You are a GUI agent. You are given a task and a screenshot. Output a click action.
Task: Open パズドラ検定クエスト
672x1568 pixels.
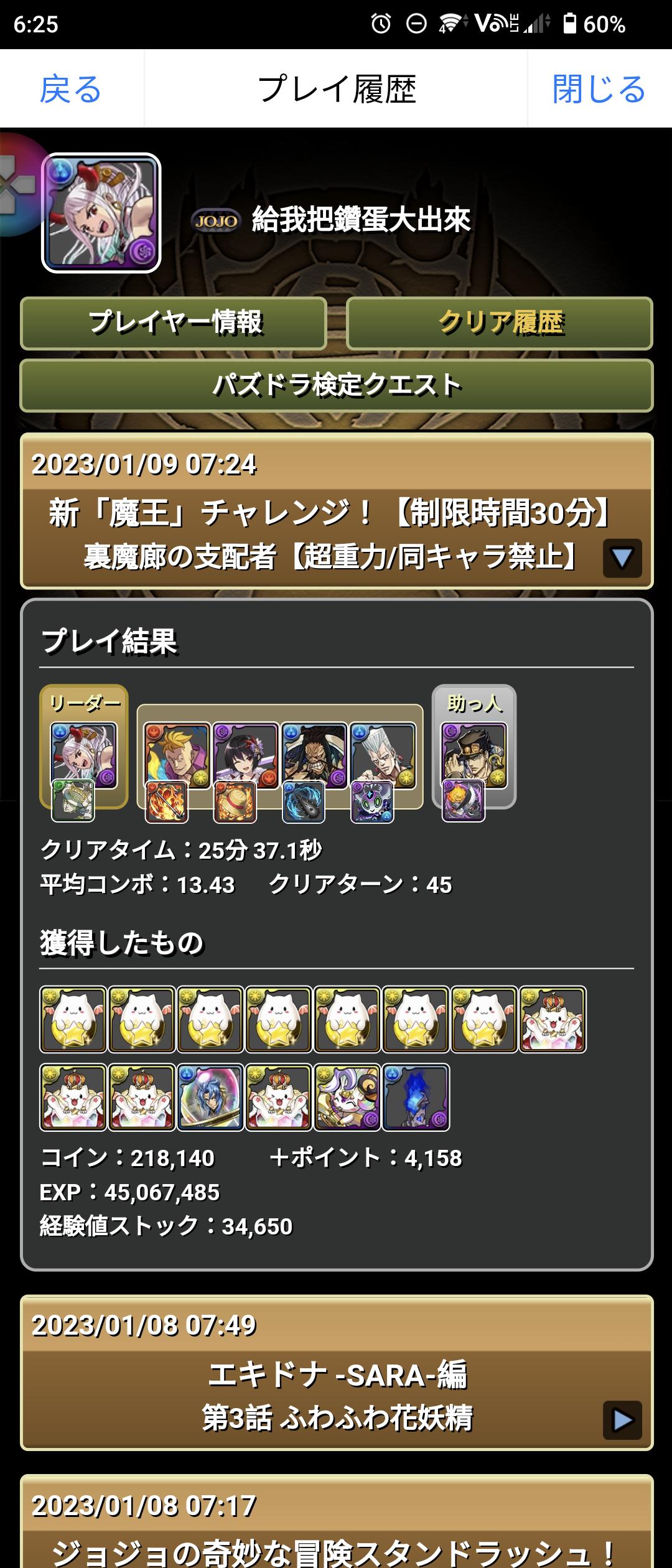click(x=337, y=385)
